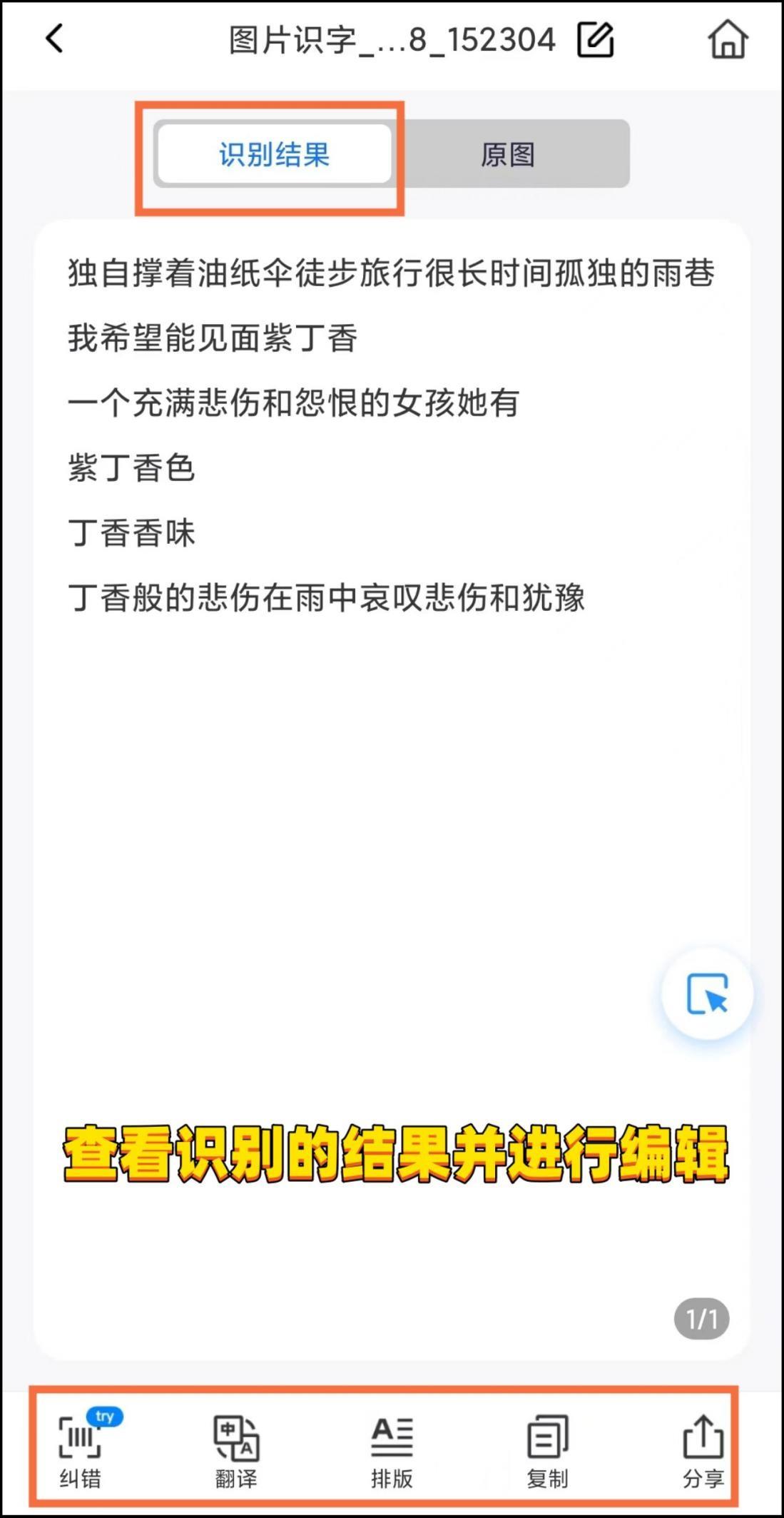784x1518 pixels.
Task: Switch to the 识别结果 tab
Action: click(275, 154)
